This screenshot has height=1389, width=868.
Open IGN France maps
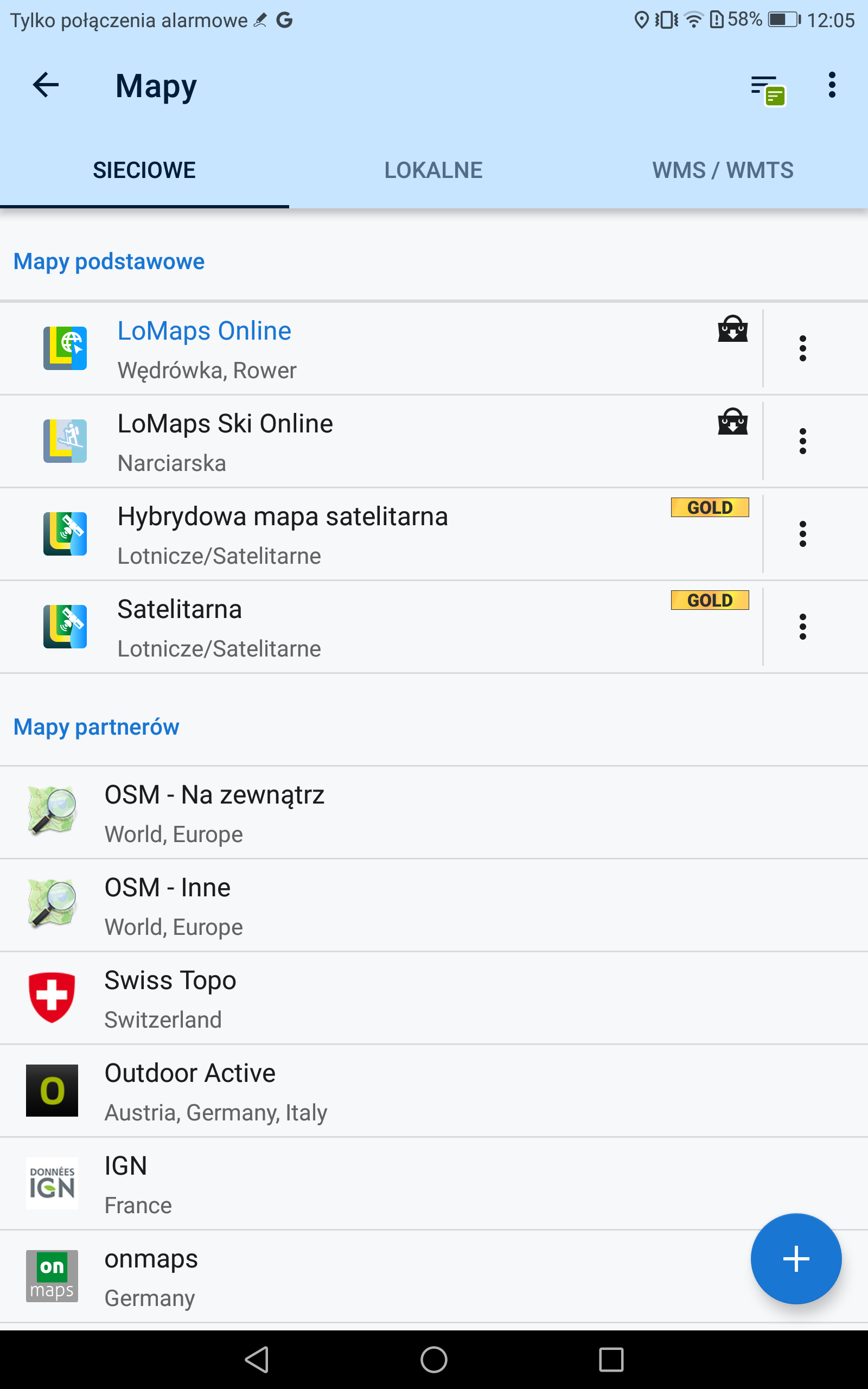[x=344, y=1184]
